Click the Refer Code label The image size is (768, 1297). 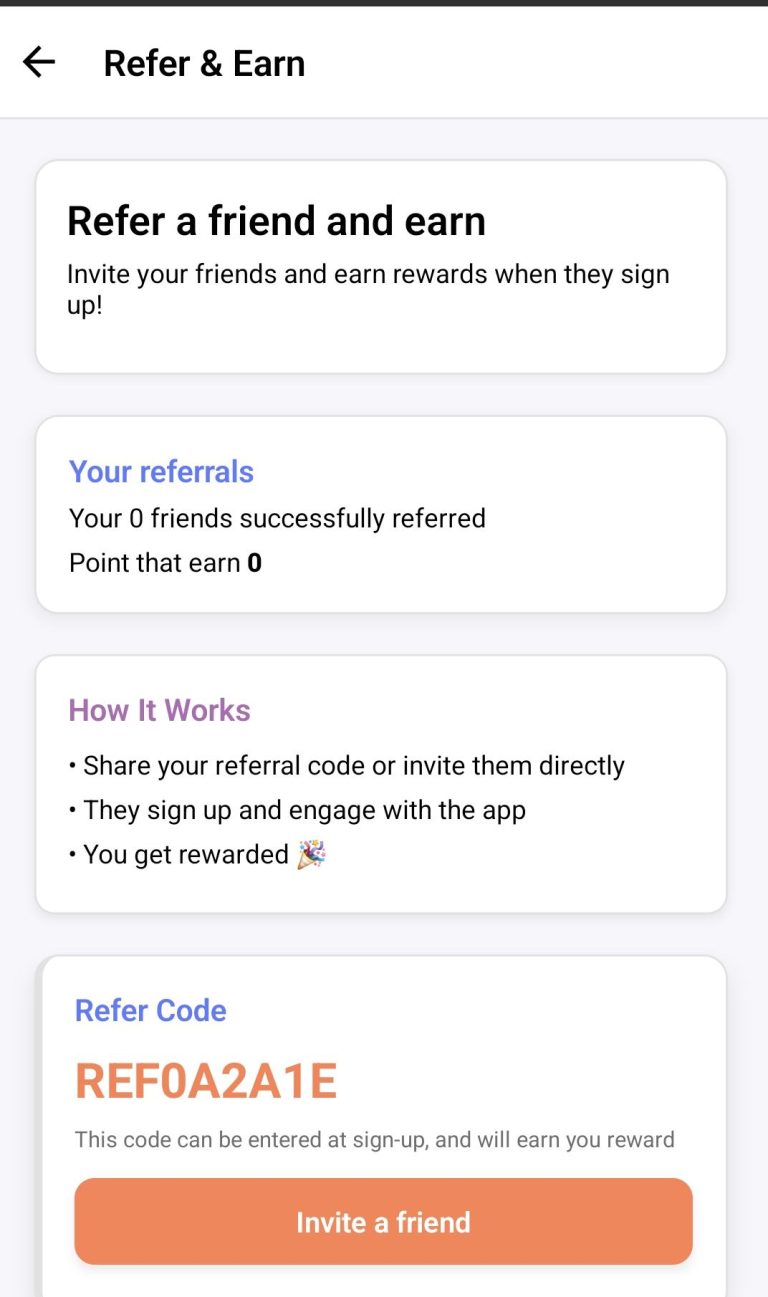click(x=150, y=1011)
